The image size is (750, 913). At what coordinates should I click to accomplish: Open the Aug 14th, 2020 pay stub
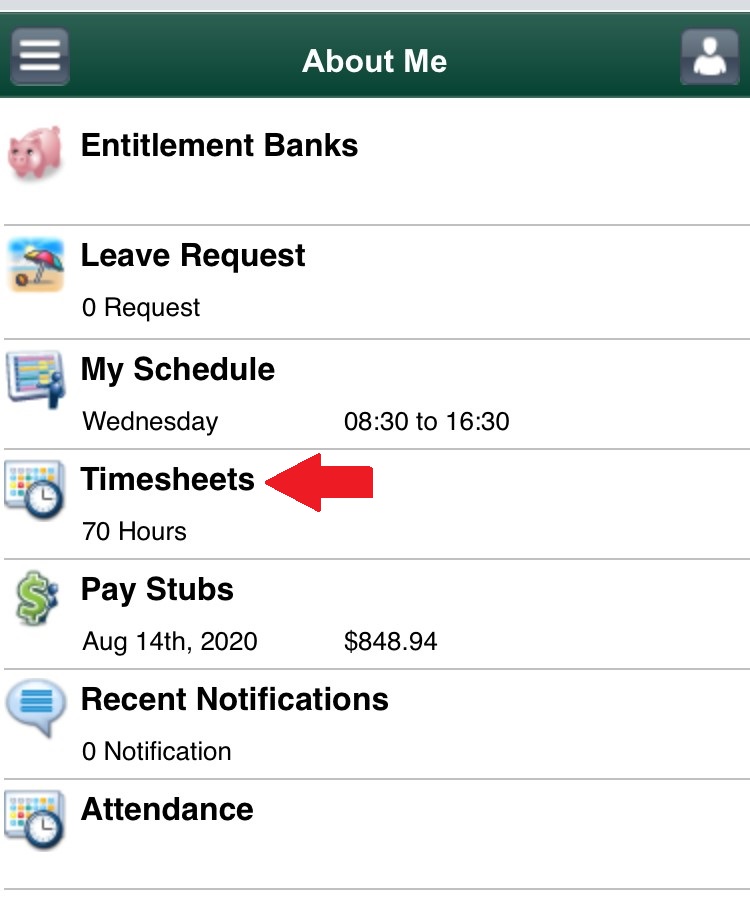coord(170,642)
